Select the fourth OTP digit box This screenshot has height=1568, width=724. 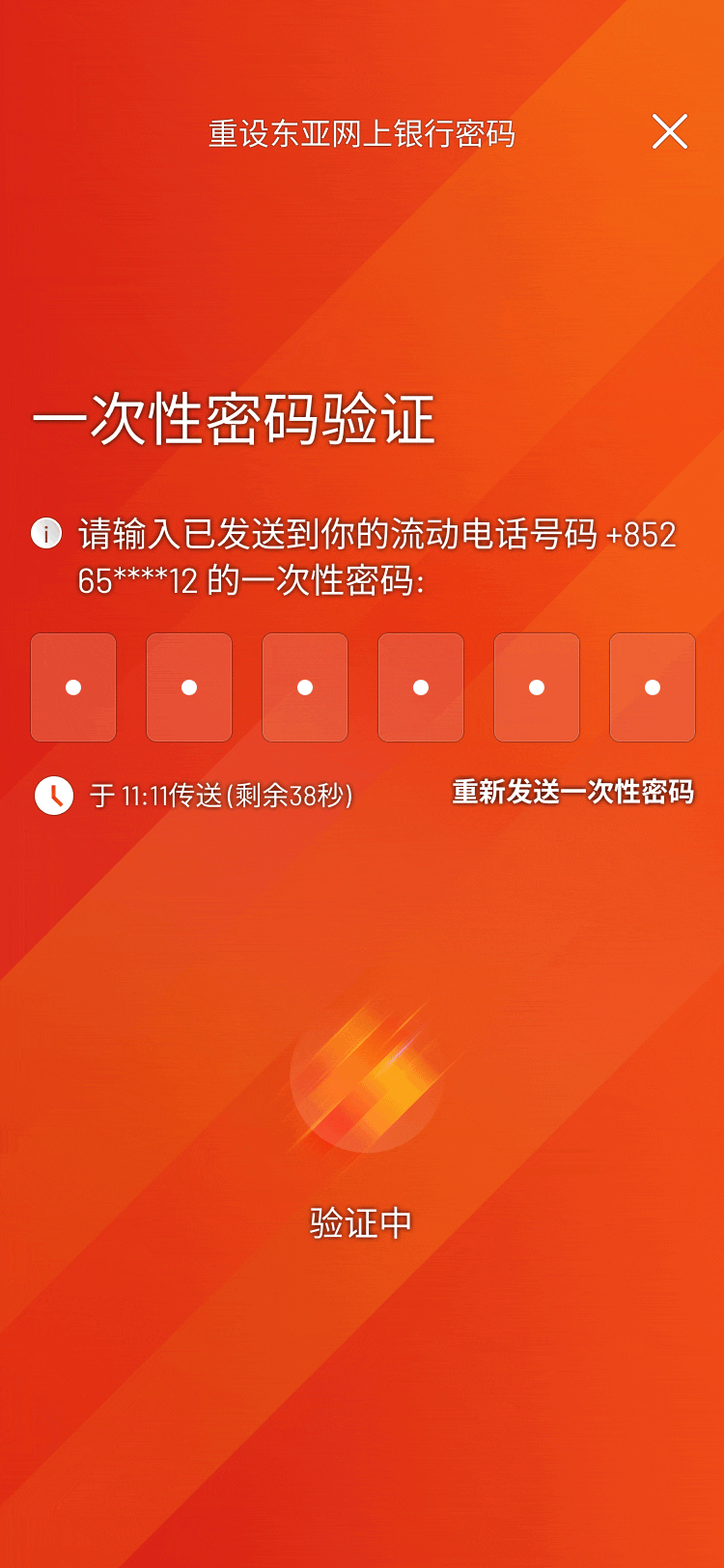421,687
